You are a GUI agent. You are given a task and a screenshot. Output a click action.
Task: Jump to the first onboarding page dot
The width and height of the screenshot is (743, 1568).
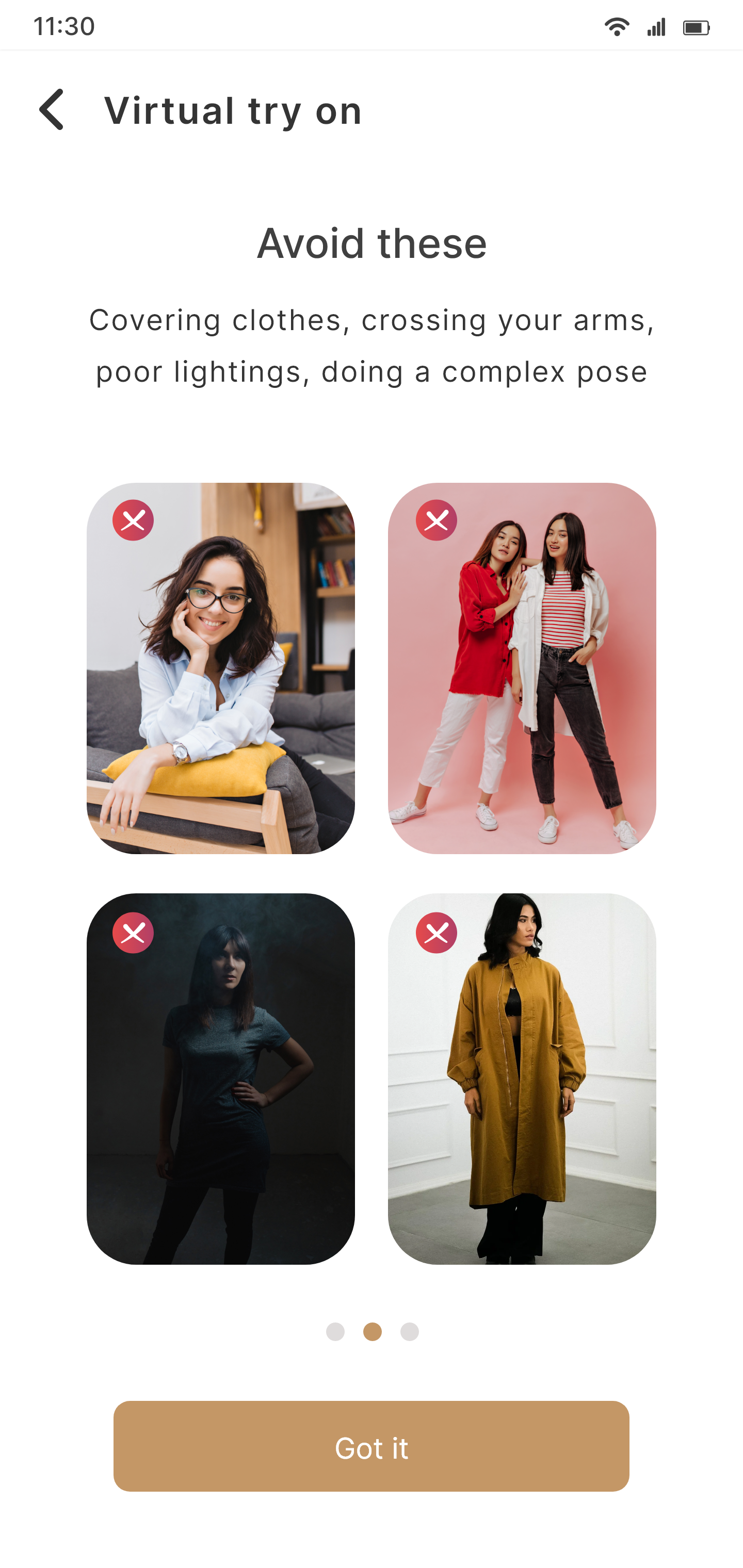coord(335,1332)
